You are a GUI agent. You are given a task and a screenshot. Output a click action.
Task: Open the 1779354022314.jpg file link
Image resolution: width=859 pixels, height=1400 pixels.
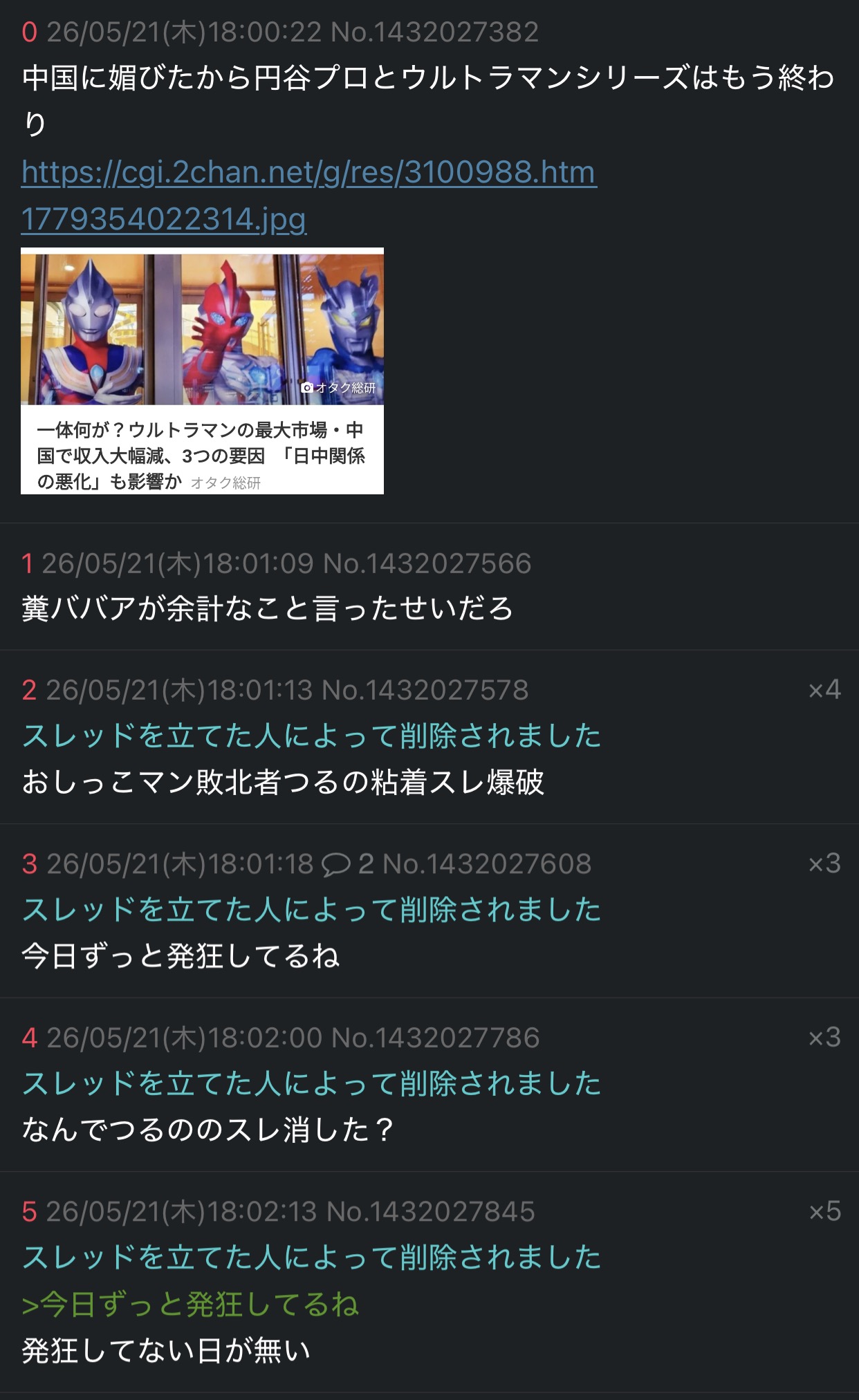[164, 219]
